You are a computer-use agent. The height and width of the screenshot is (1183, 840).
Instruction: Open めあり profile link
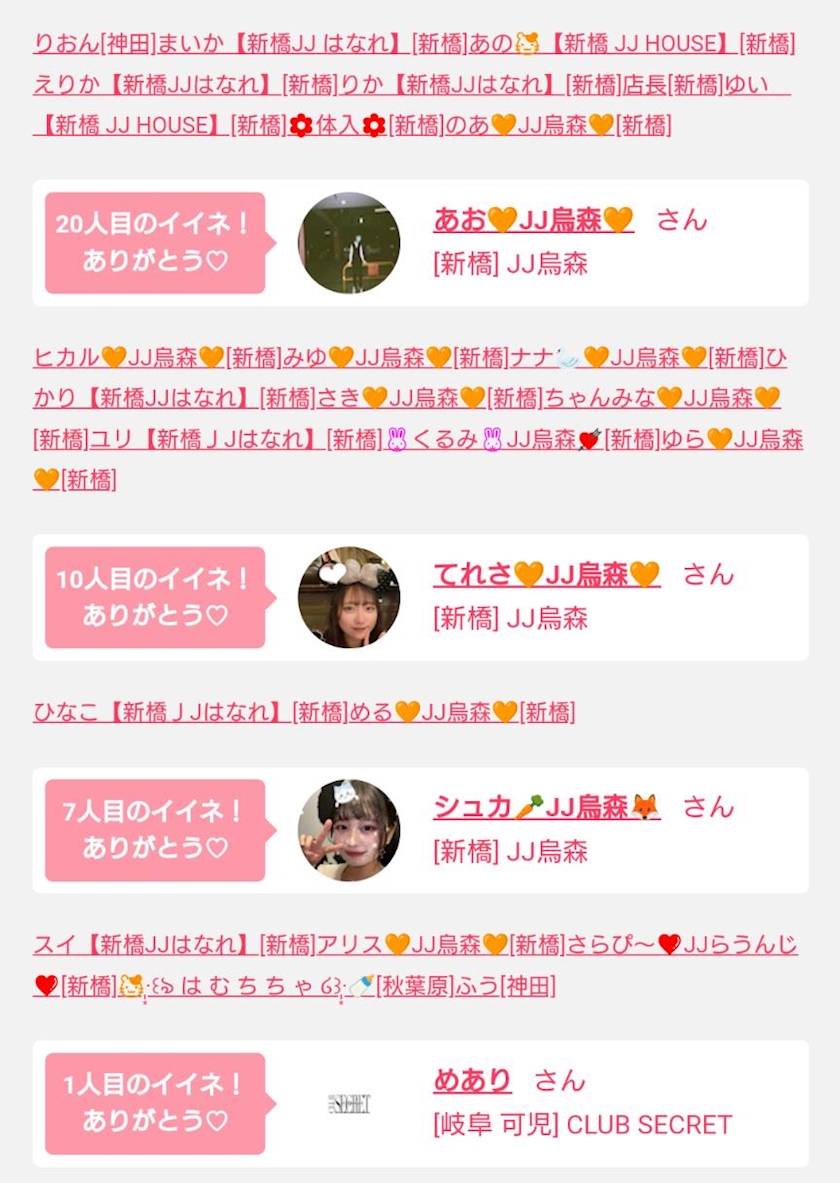[472, 1080]
